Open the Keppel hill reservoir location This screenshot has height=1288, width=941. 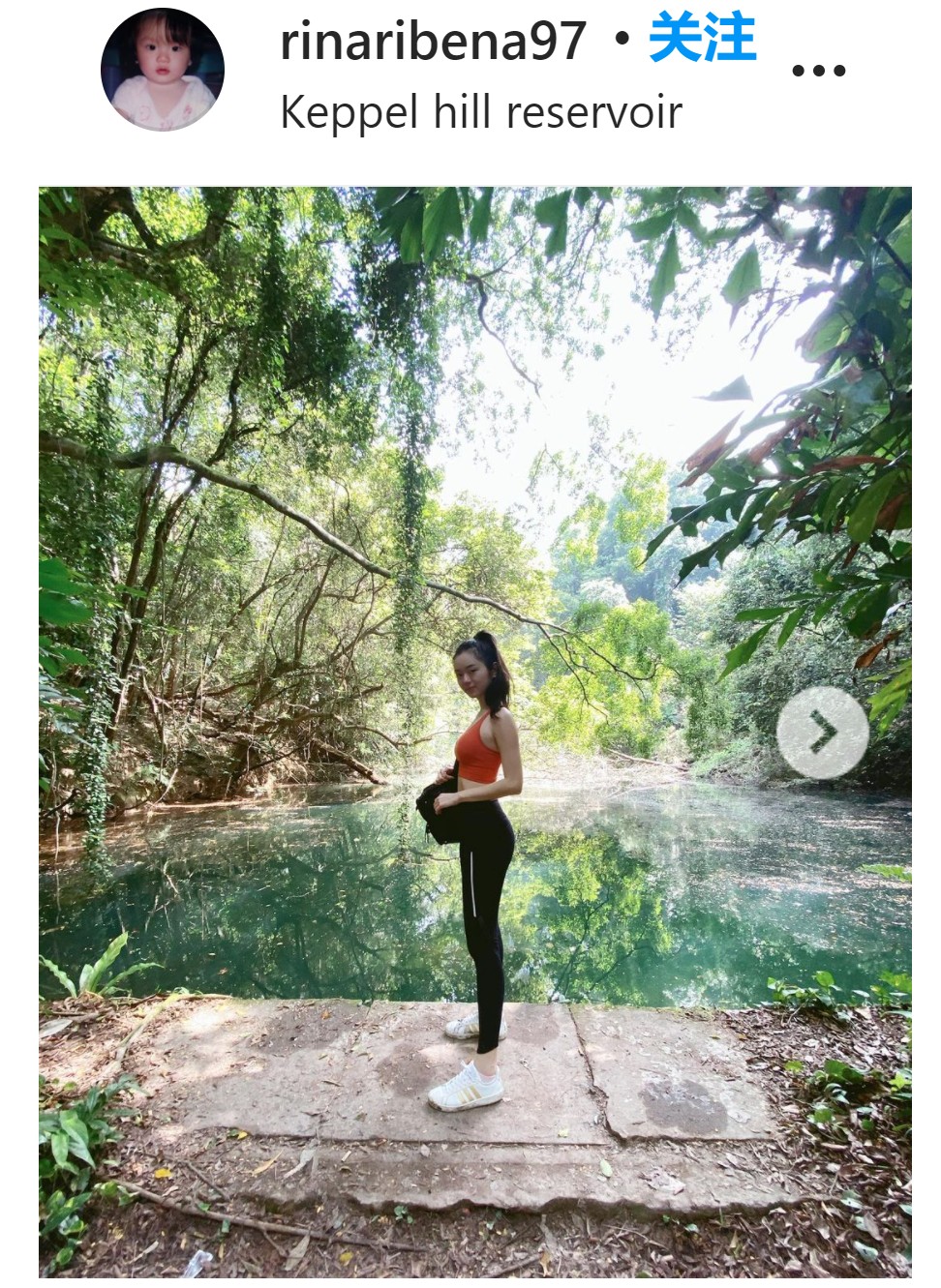[x=480, y=112]
